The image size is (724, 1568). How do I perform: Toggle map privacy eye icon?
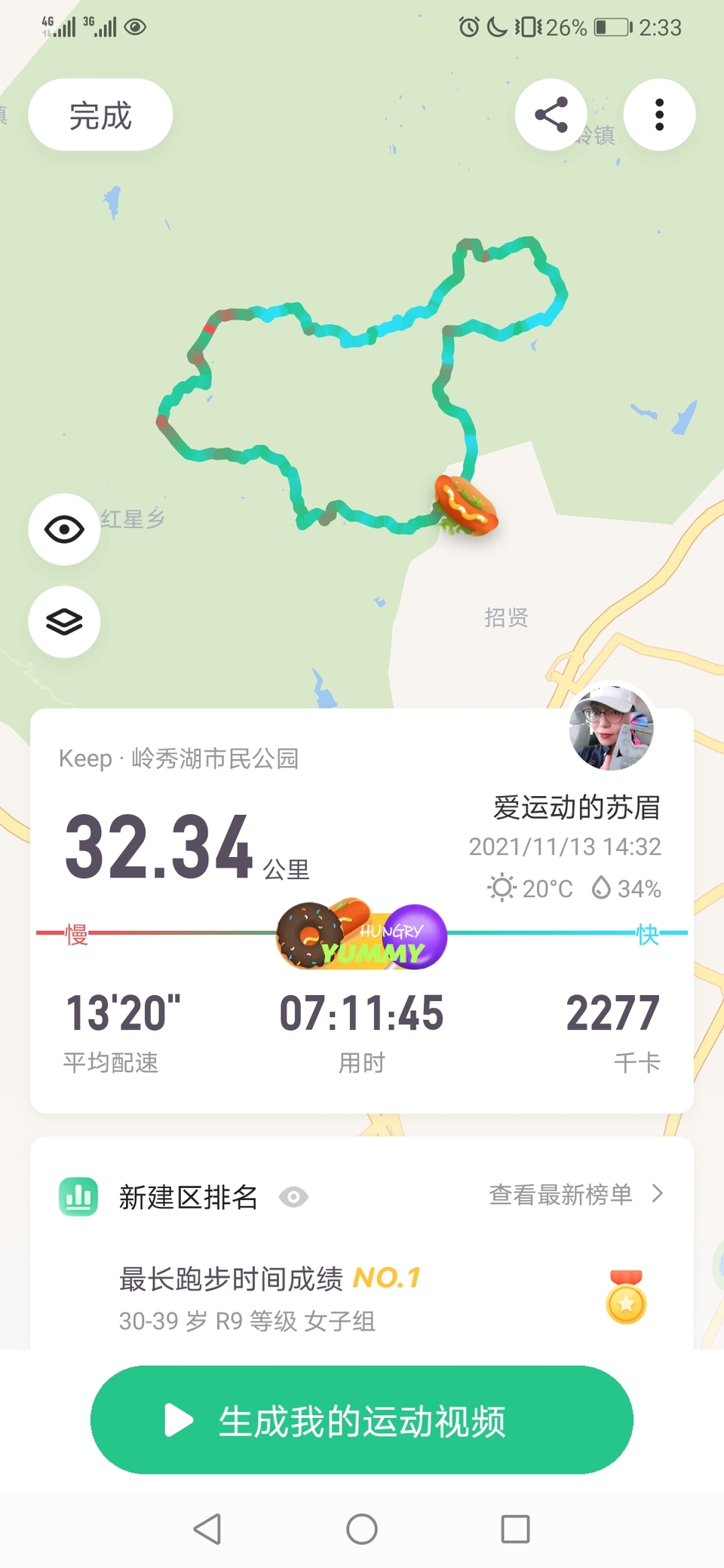pos(64,529)
